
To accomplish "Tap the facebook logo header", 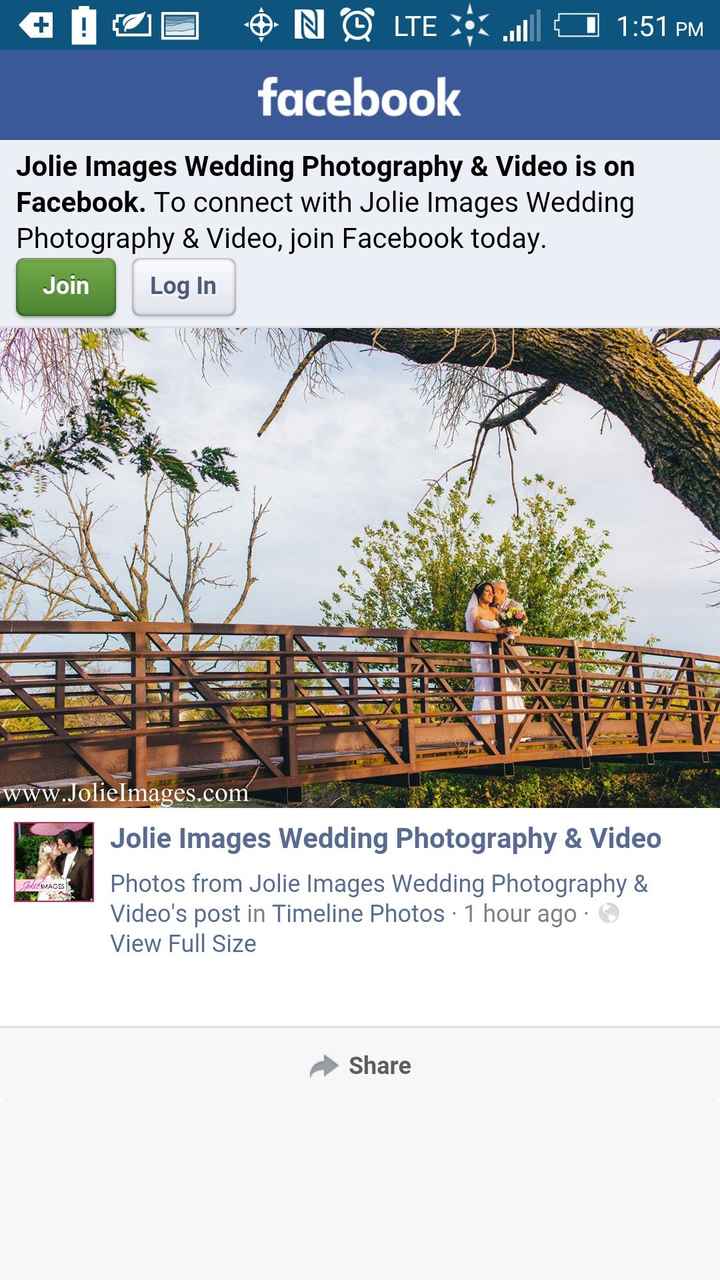I will pyautogui.click(x=360, y=96).
